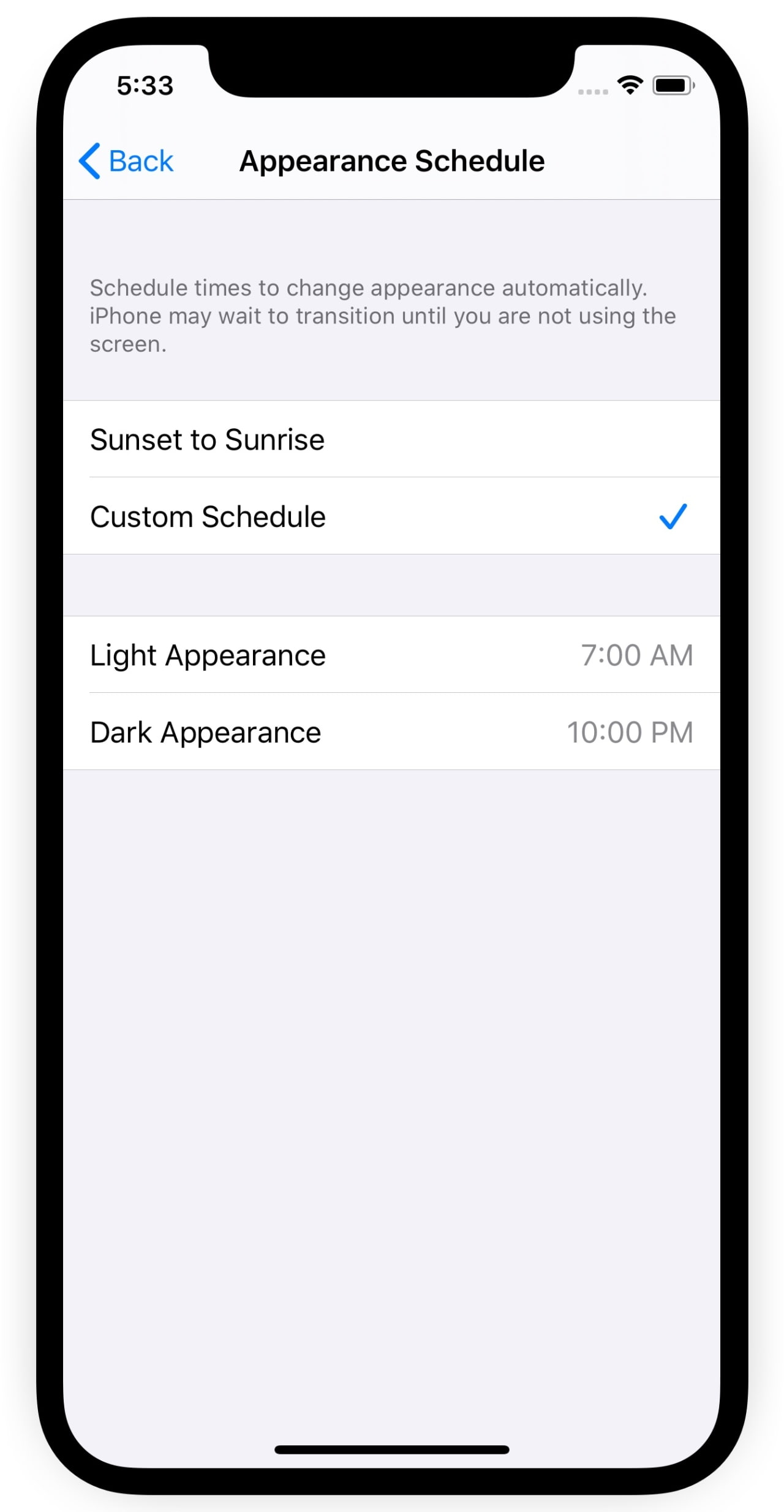Tap the Light Appearance row label
This screenshot has height=1512, width=784.
(208, 655)
